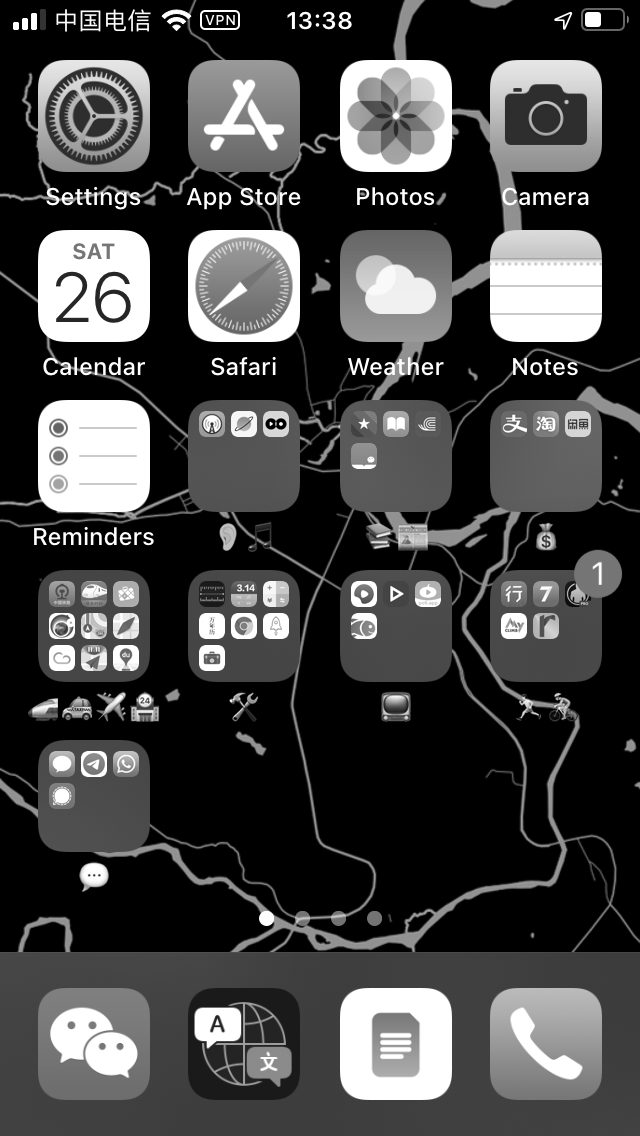Open the hammer and wrench tools folder
Viewport: 640px width, 1136px height.
click(x=244, y=626)
